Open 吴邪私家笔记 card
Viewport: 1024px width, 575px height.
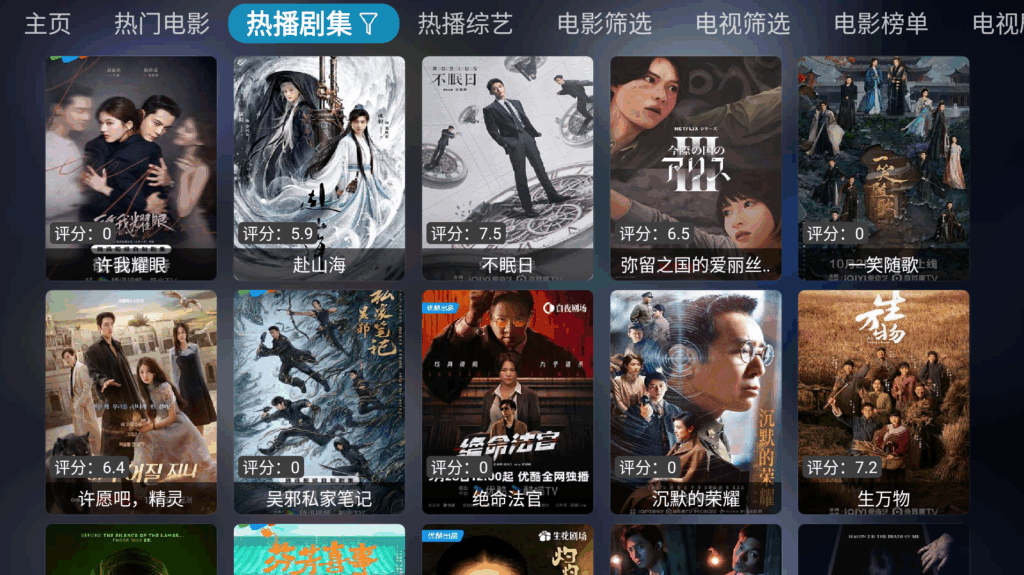(x=319, y=401)
